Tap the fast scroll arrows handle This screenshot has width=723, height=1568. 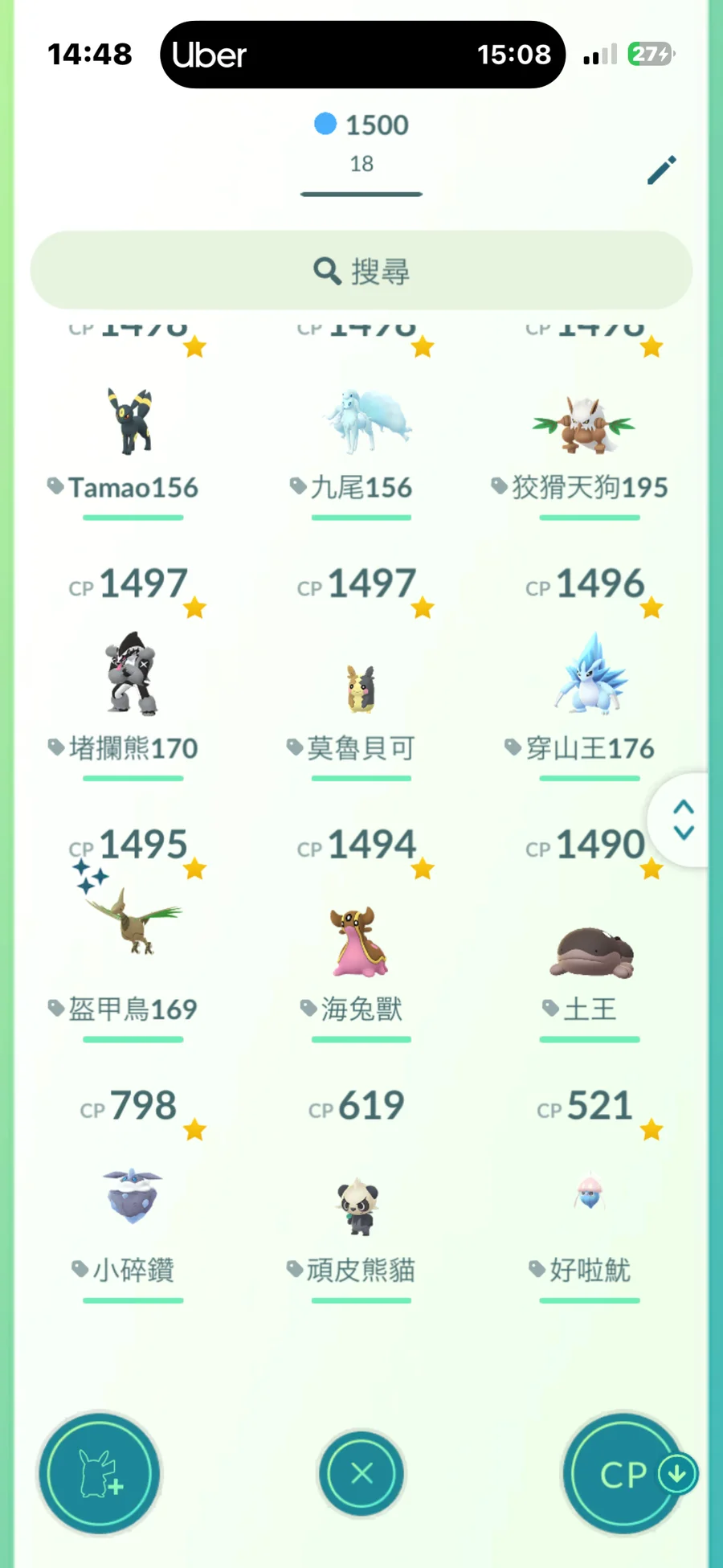point(684,820)
